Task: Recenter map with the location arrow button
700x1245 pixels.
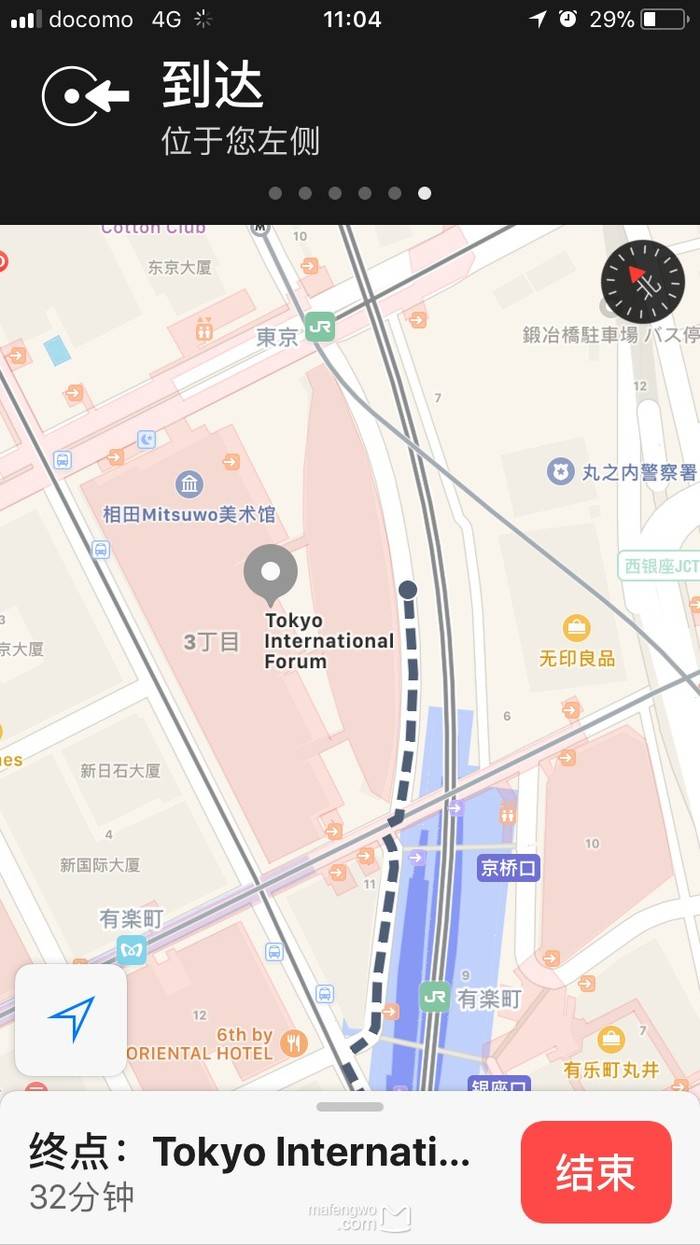Action: (x=71, y=1020)
